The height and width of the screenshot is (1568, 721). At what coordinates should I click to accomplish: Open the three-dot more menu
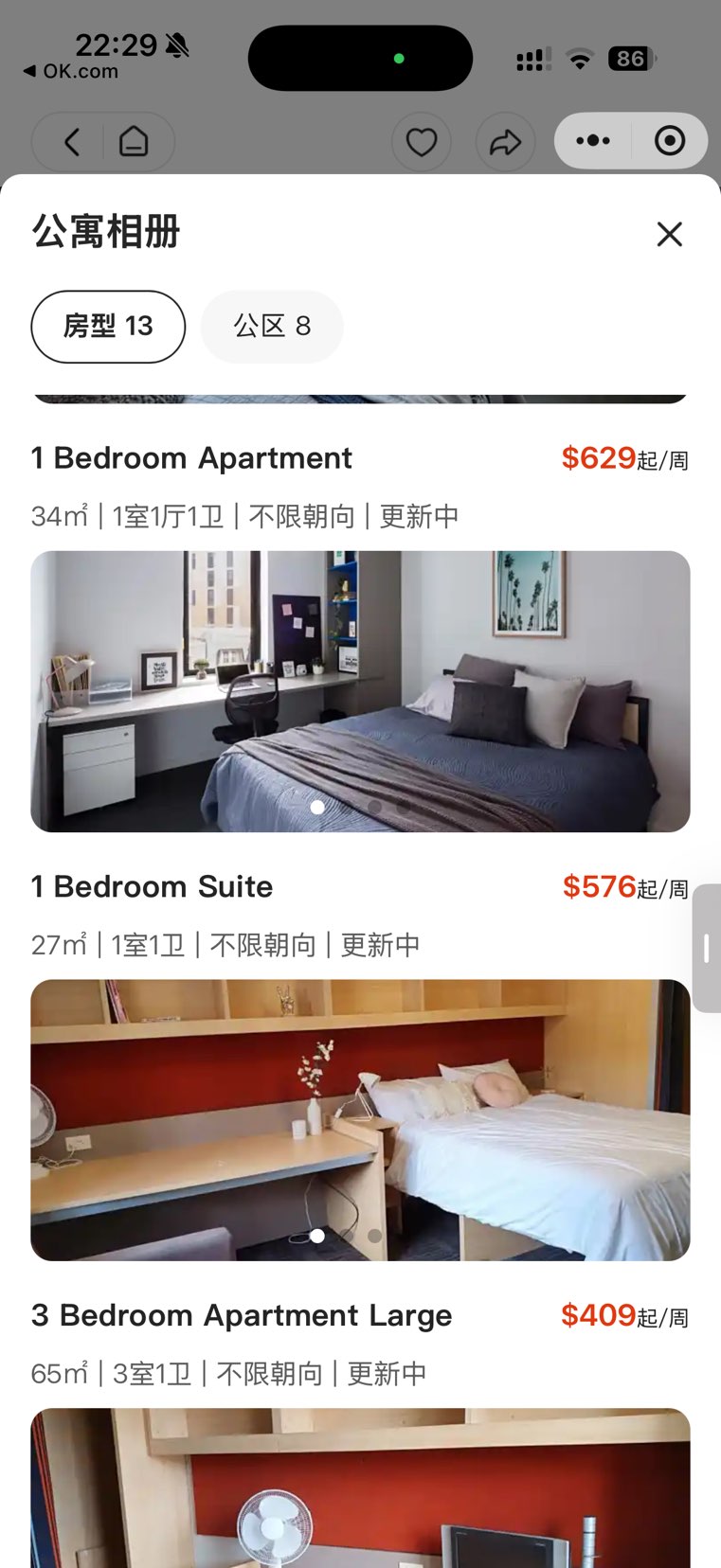(x=593, y=141)
